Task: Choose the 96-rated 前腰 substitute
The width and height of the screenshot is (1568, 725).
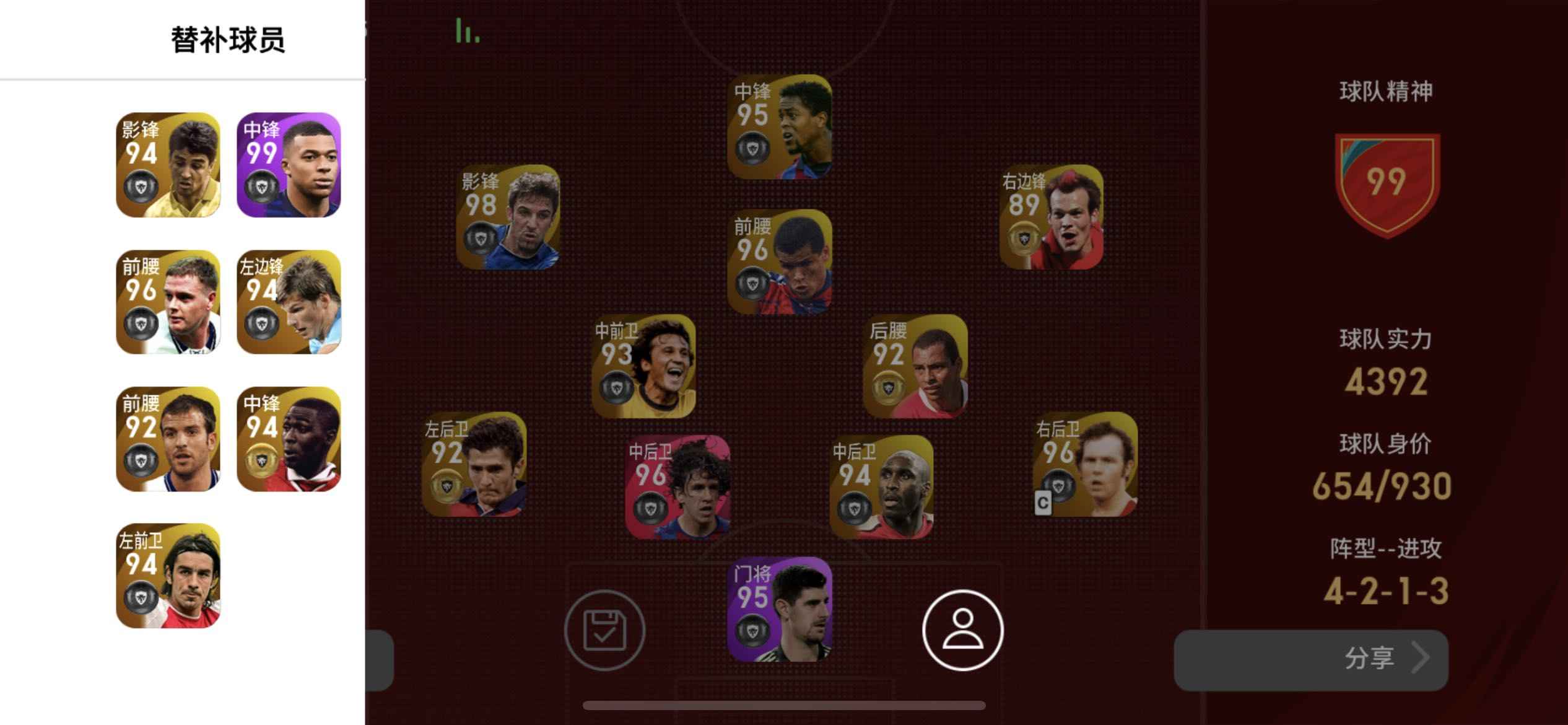Action: click(168, 302)
